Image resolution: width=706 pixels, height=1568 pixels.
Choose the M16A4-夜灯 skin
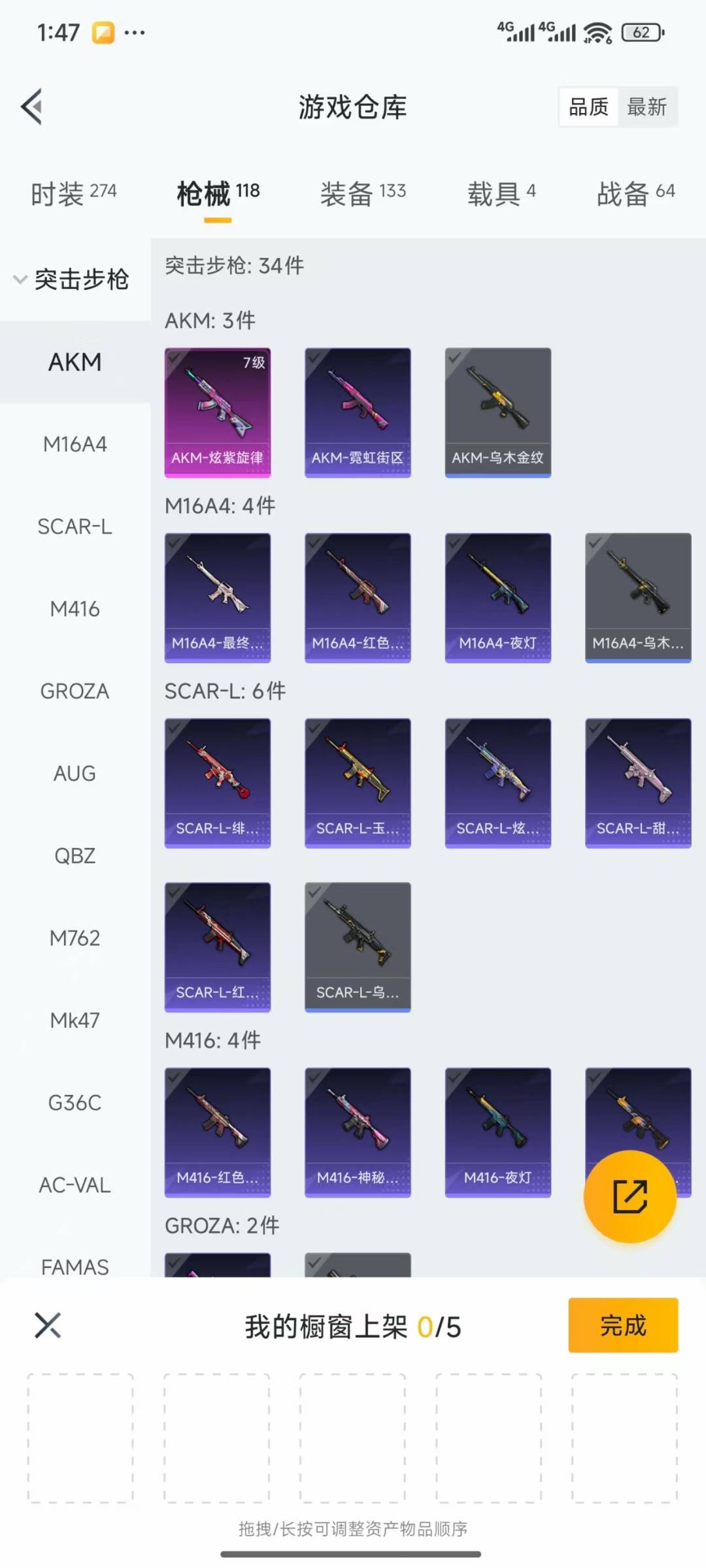tap(497, 597)
